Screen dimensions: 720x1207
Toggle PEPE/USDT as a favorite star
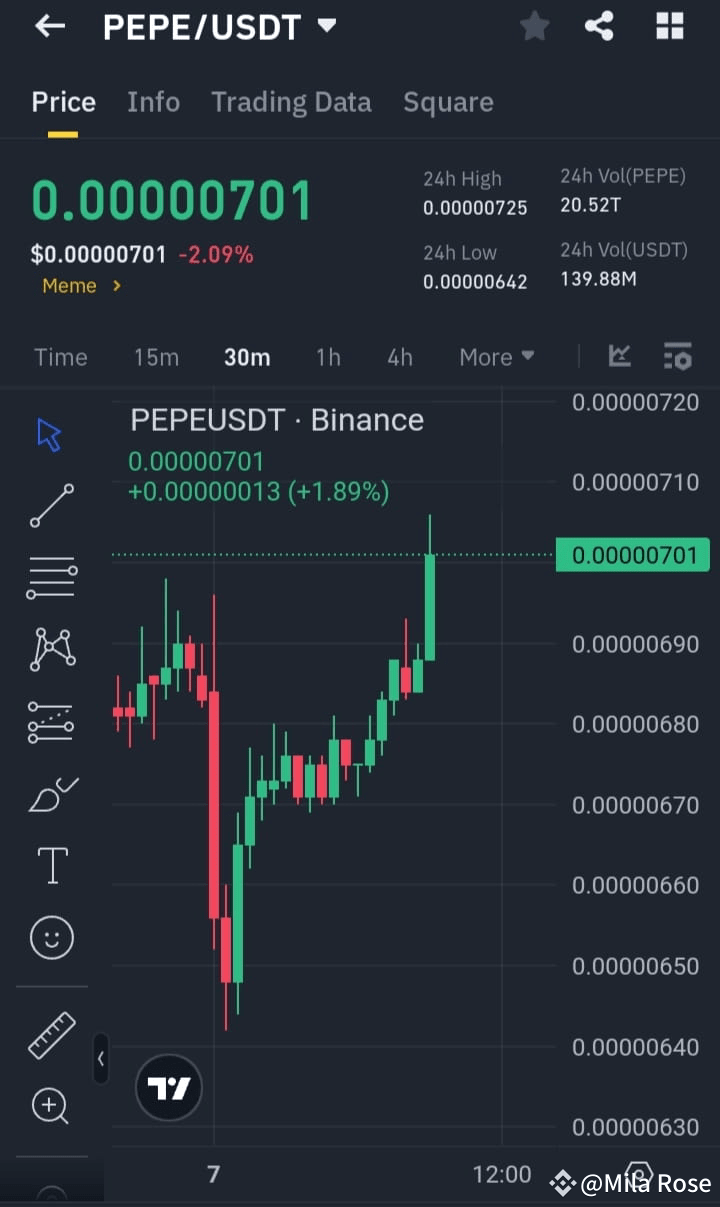click(533, 26)
